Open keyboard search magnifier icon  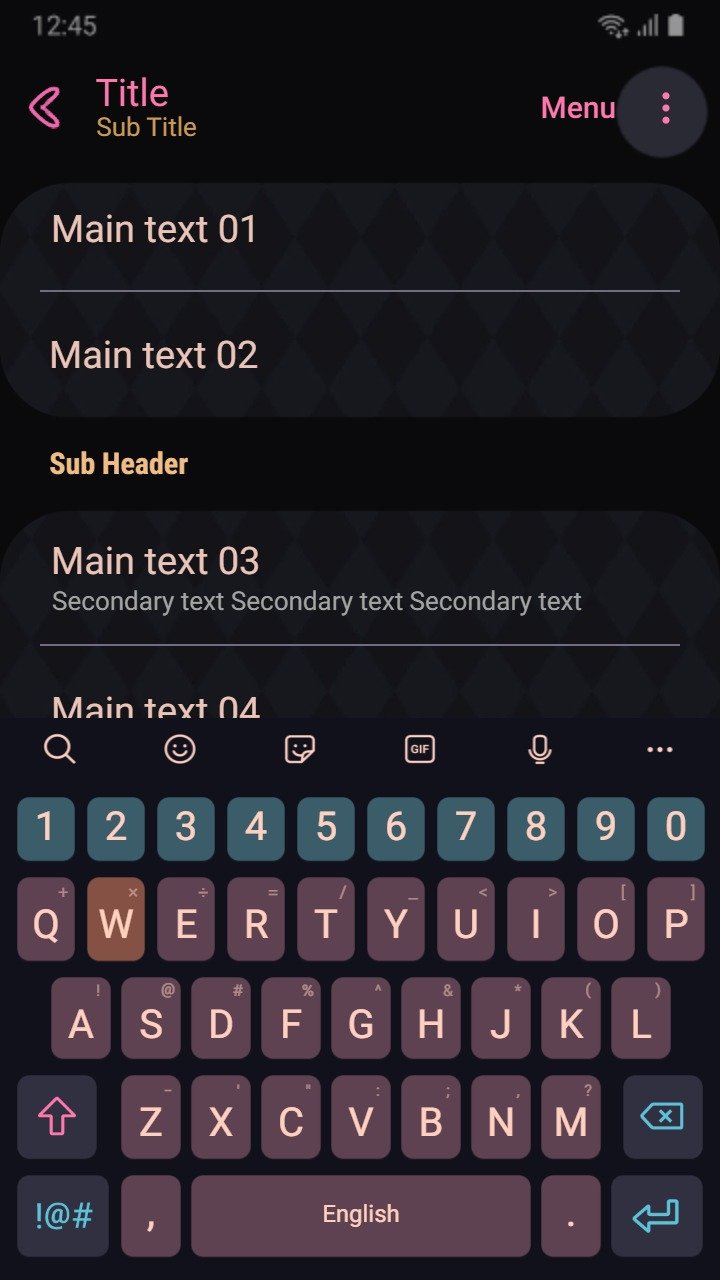pos(60,748)
